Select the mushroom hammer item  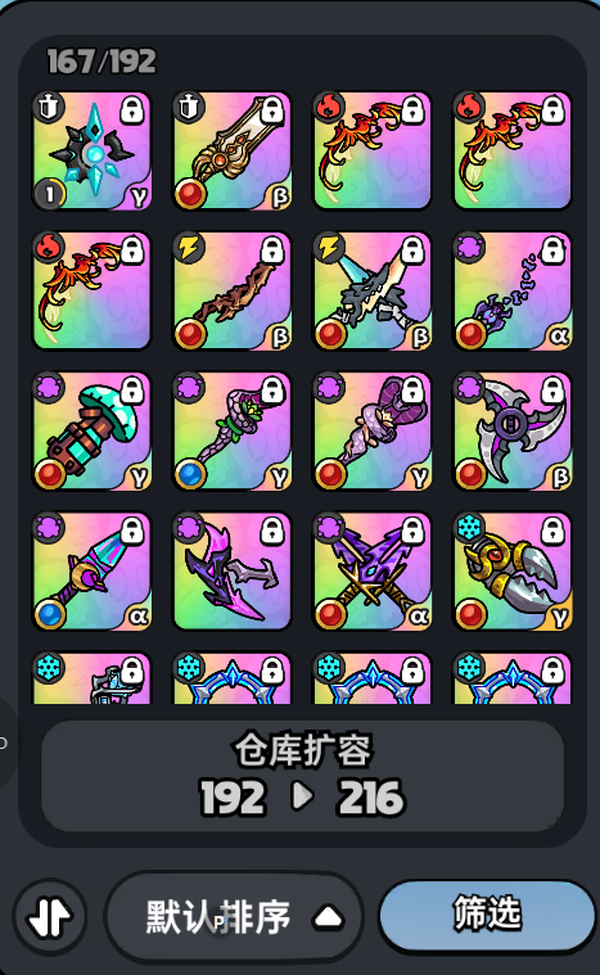click(92, 430)
